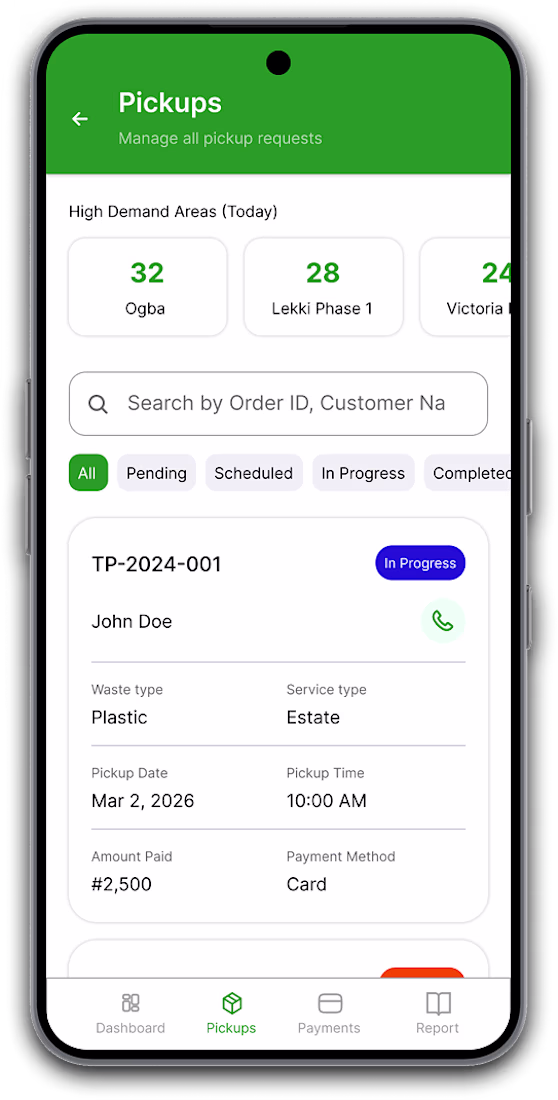Open the Ogba high demand card
Screen dimensions: 558x1100
[147, 287]
